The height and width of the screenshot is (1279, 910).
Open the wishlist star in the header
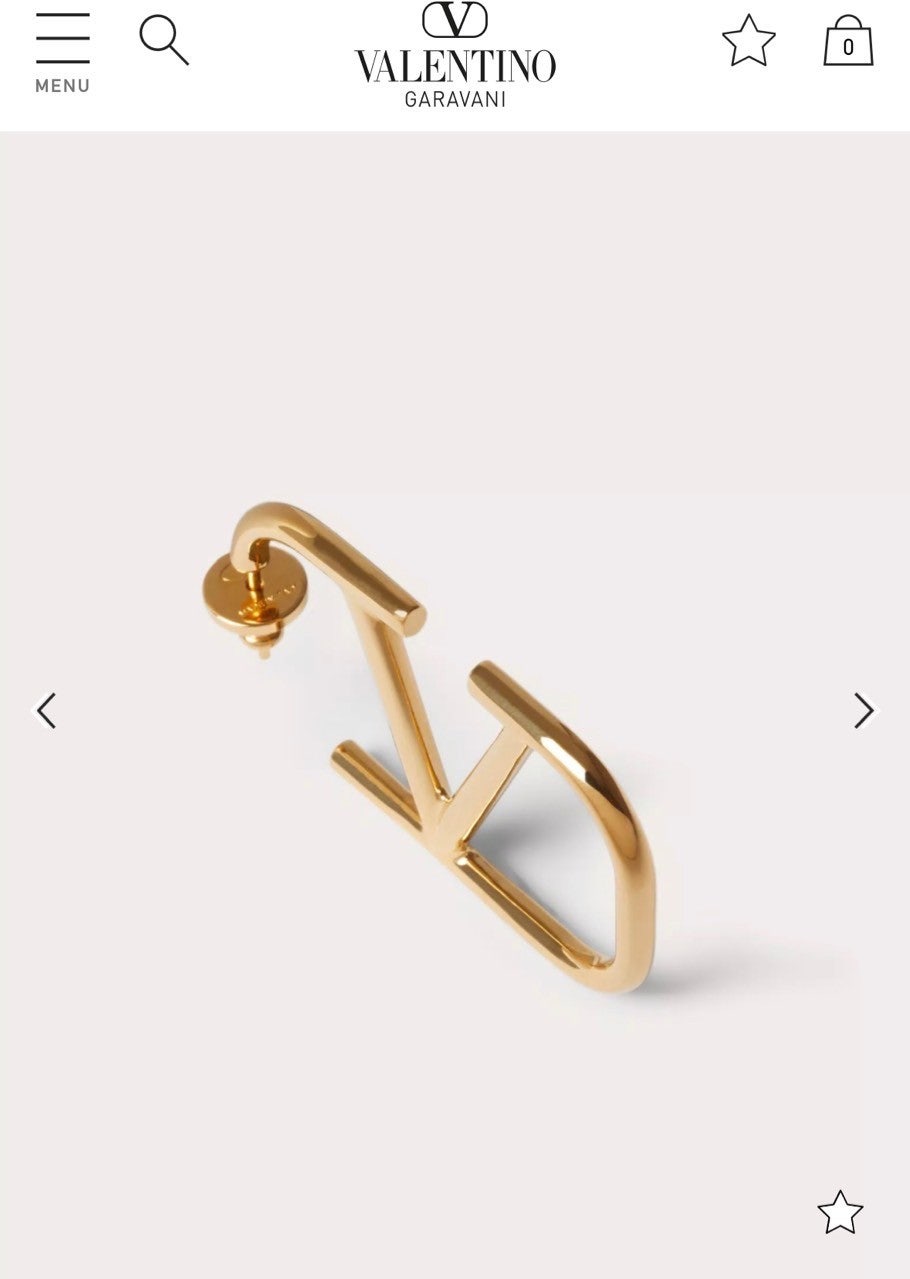tap(748, 41)
